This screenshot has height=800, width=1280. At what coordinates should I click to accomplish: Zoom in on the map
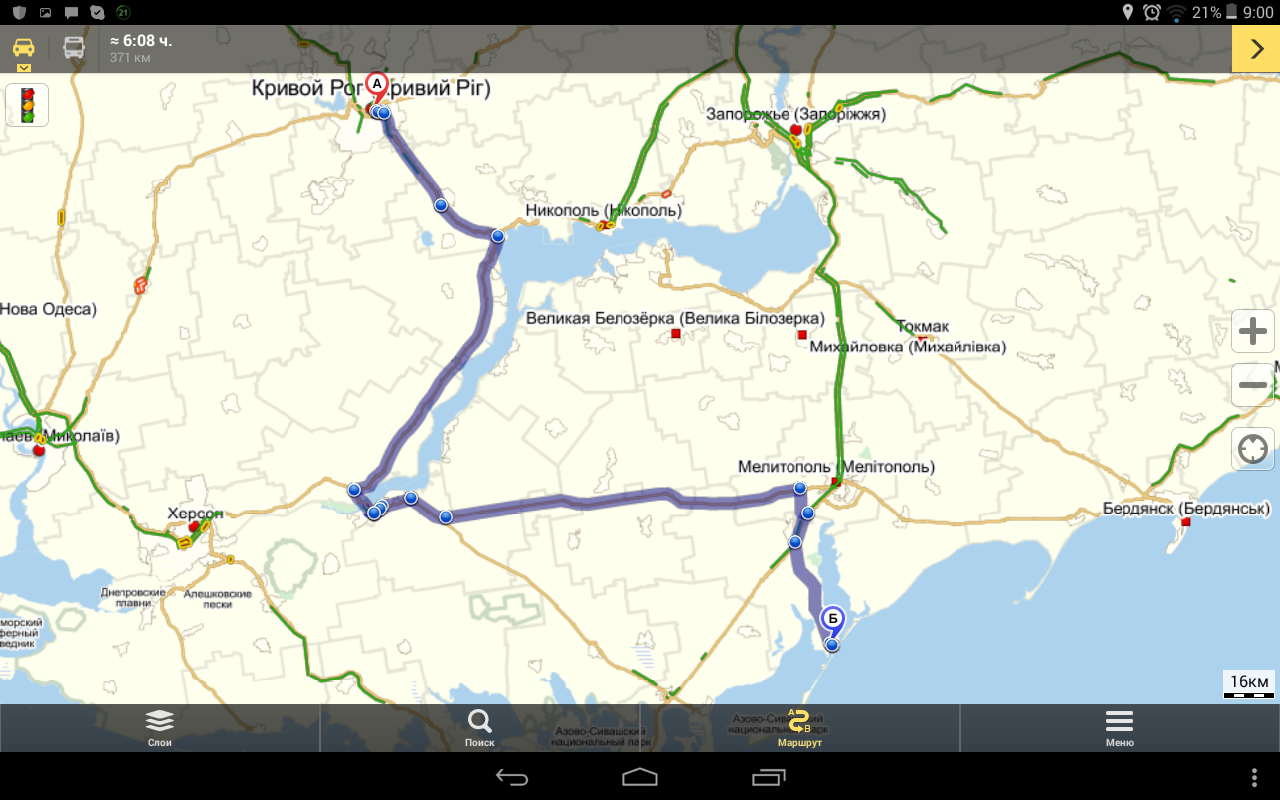pos(1253,331)
